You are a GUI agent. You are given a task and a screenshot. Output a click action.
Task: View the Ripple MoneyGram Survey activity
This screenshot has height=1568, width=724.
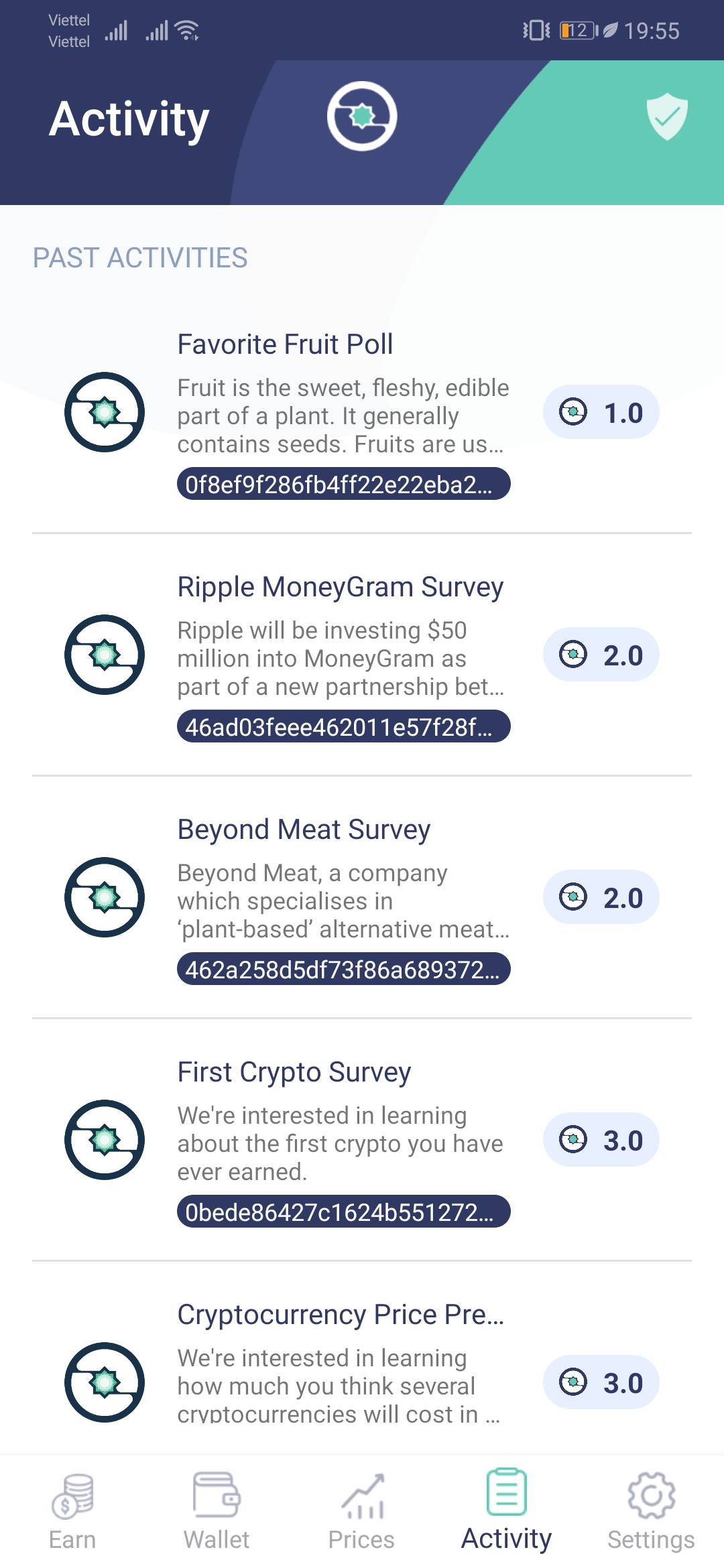[x=340, y=587]
